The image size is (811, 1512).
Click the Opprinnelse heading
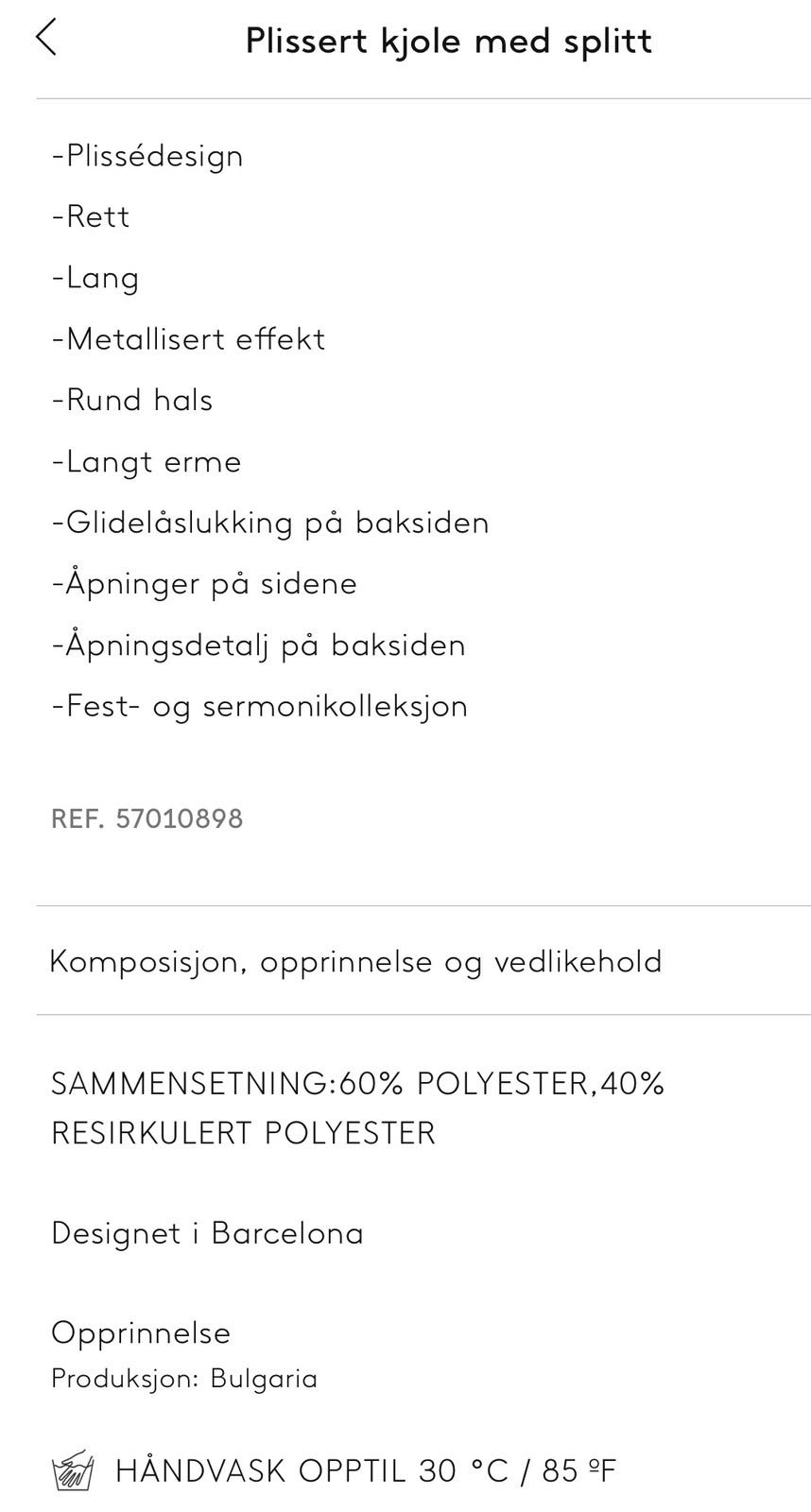(x=141, y=1332)
